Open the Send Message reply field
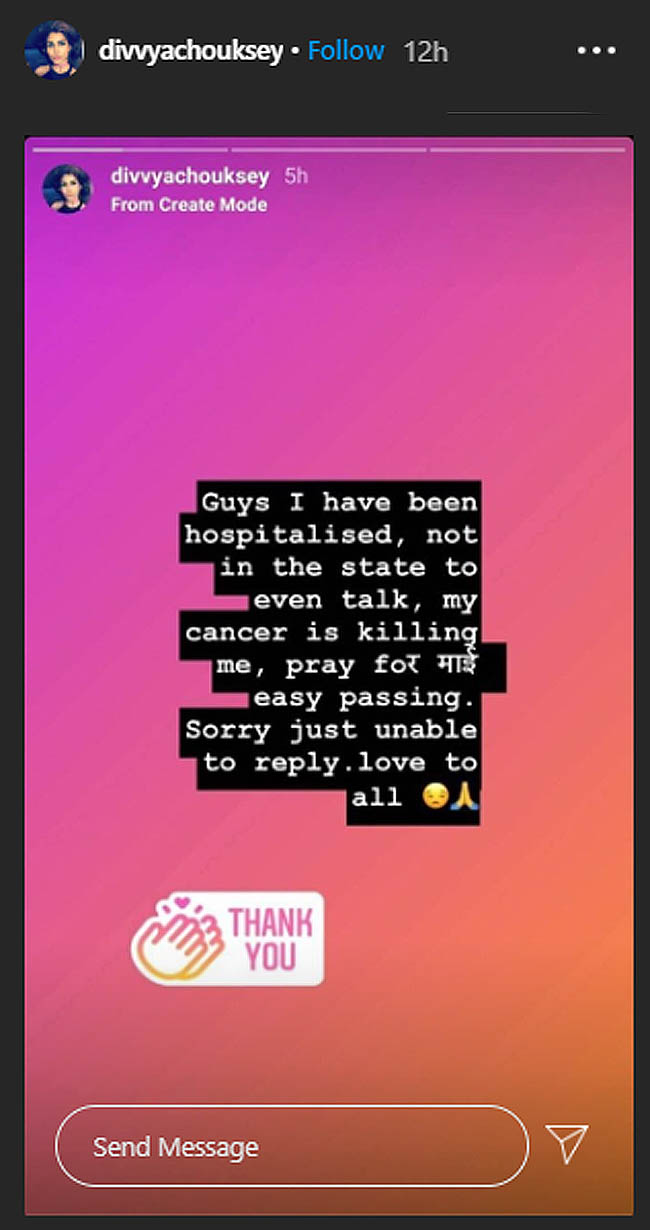The image size is (650, 1230). (291, 1146)
